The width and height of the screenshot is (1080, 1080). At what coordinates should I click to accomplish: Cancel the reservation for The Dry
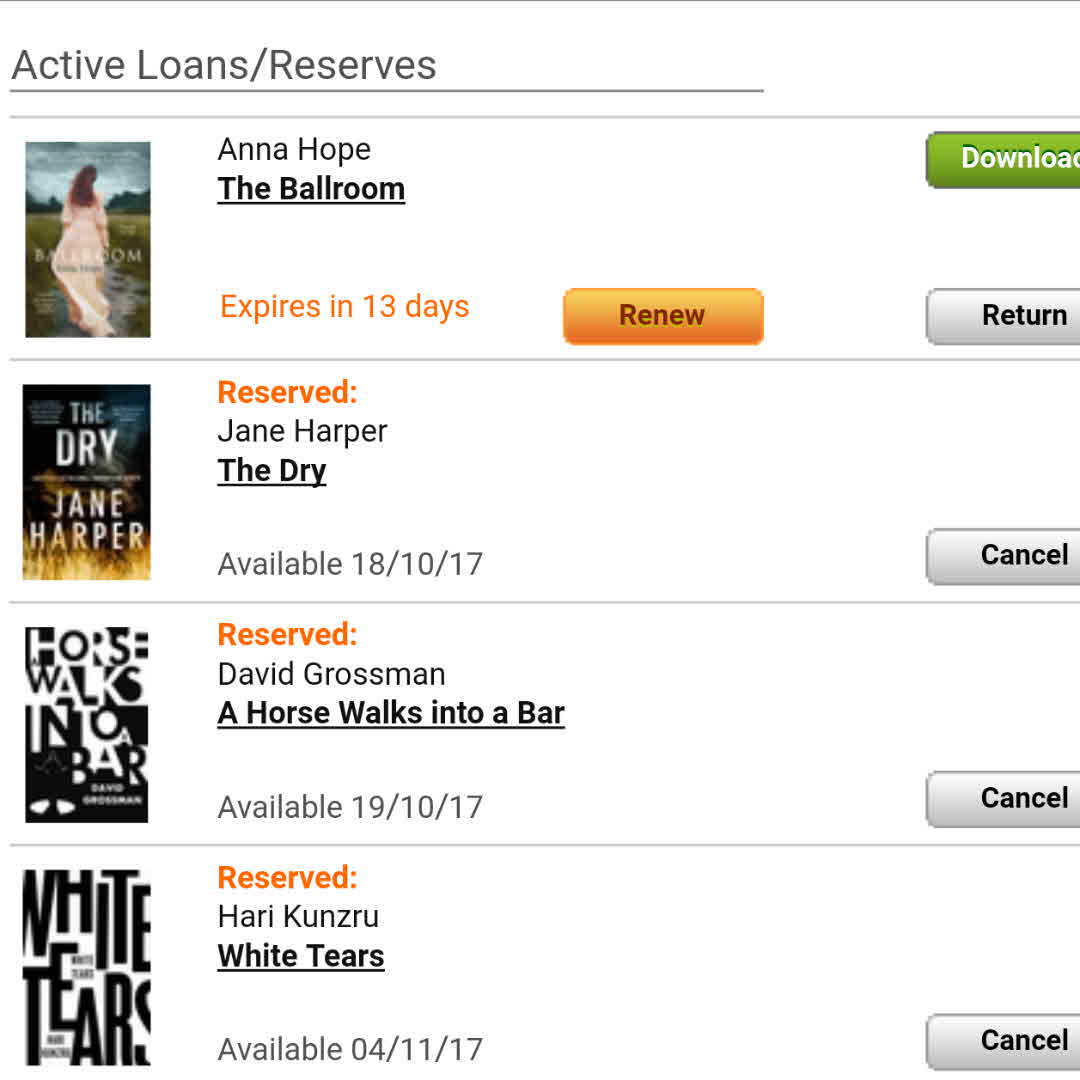[1005, 556]
